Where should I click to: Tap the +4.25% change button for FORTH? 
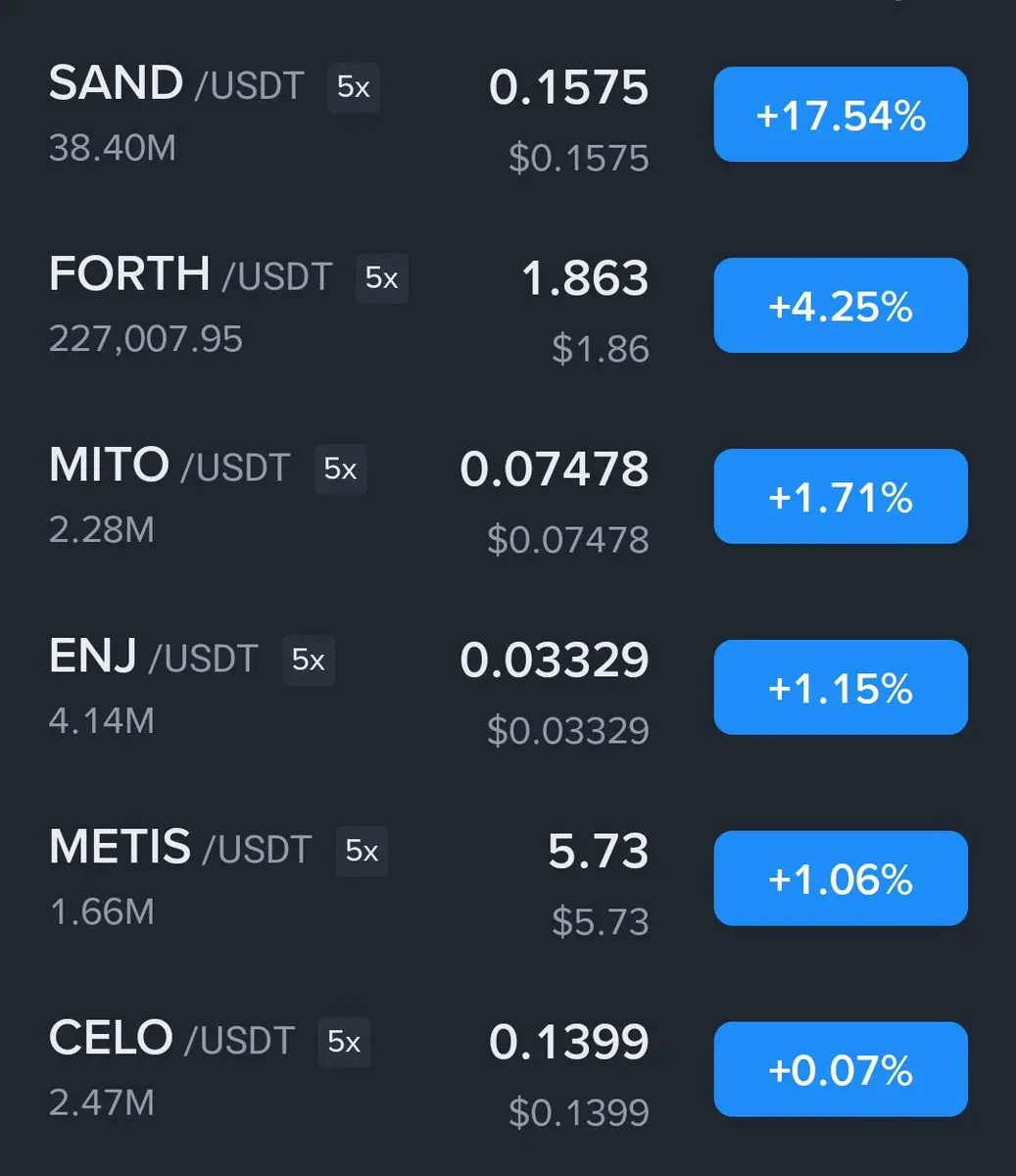point(841,306)
